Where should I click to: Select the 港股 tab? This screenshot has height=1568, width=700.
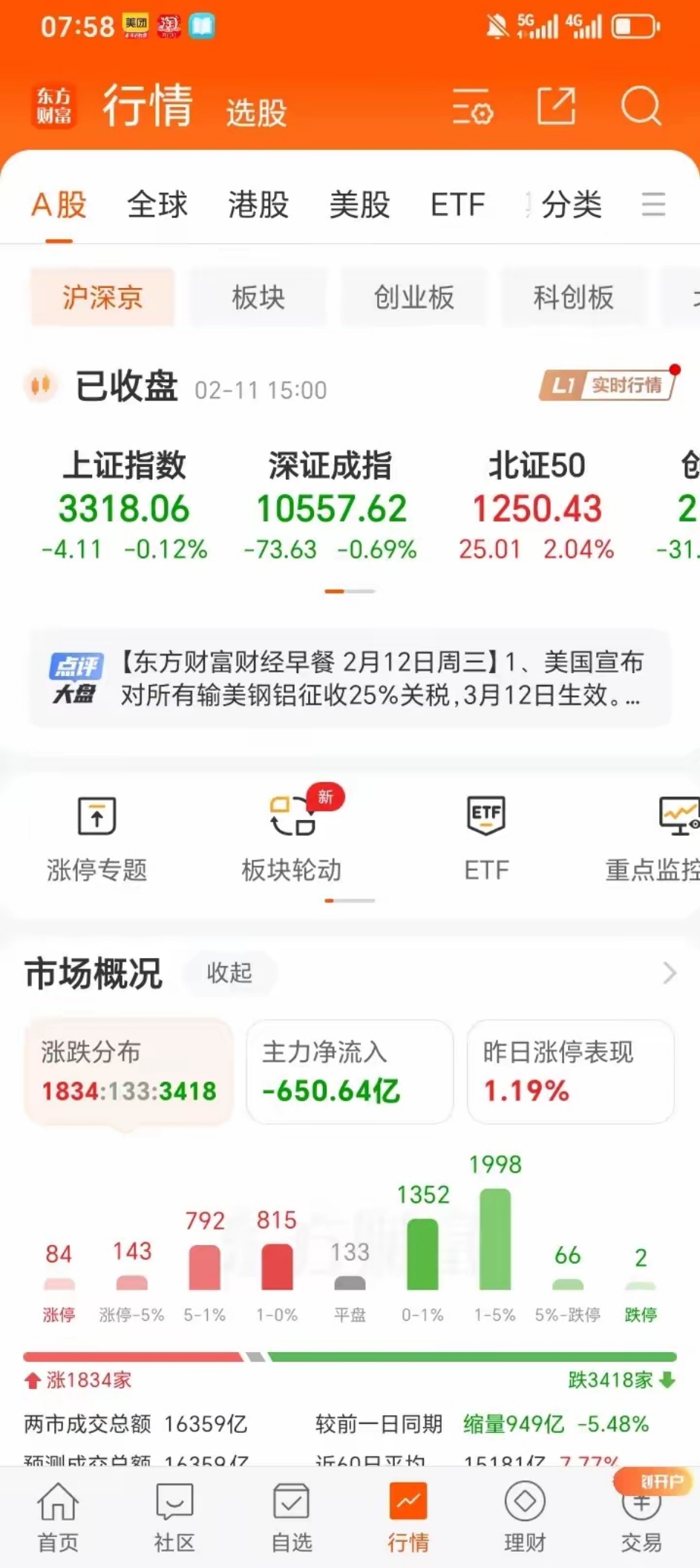coord(258,204)
